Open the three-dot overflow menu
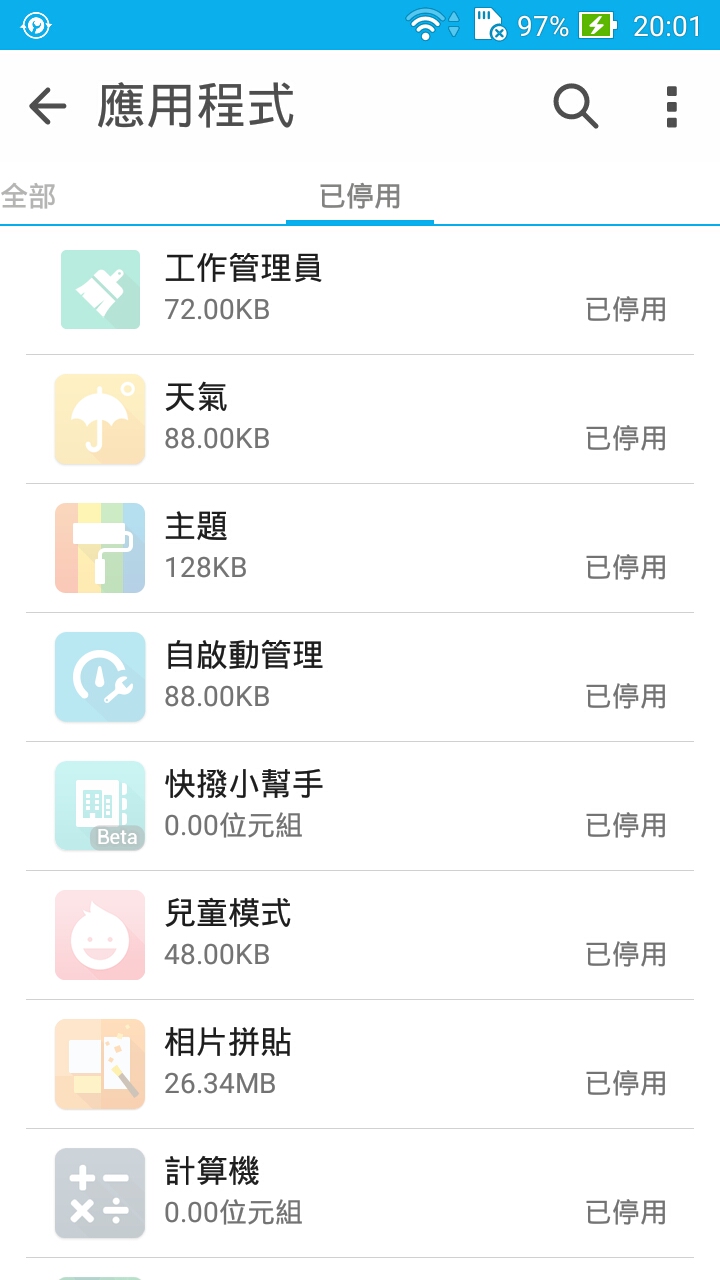Viewport: 720px width, 1280px height. [x=672, y=106]
